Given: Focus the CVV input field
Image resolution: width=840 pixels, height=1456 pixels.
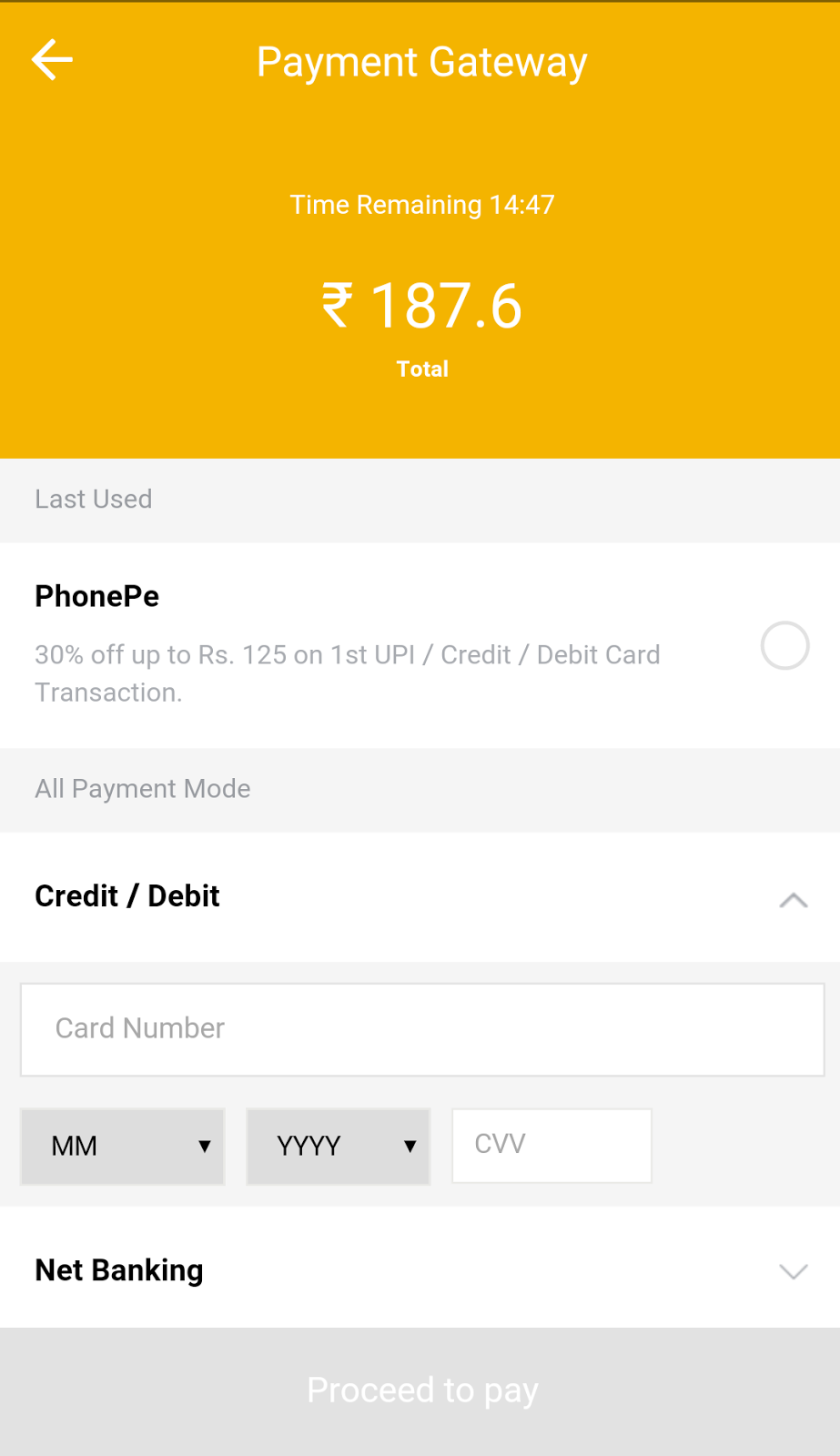Looking at the screenshot, I should pos(552,1145).
